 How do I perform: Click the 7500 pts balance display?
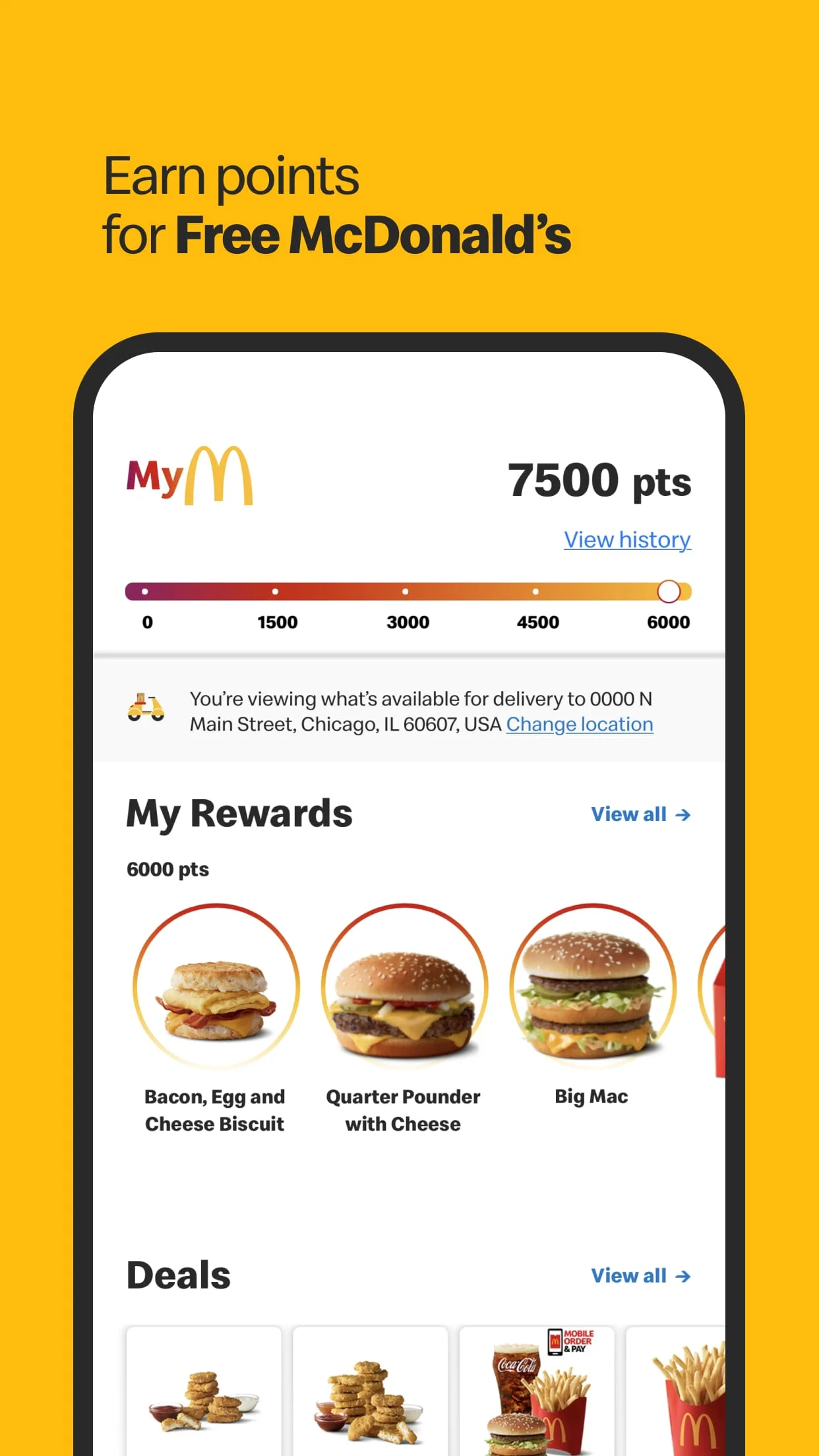coord(600,480)
